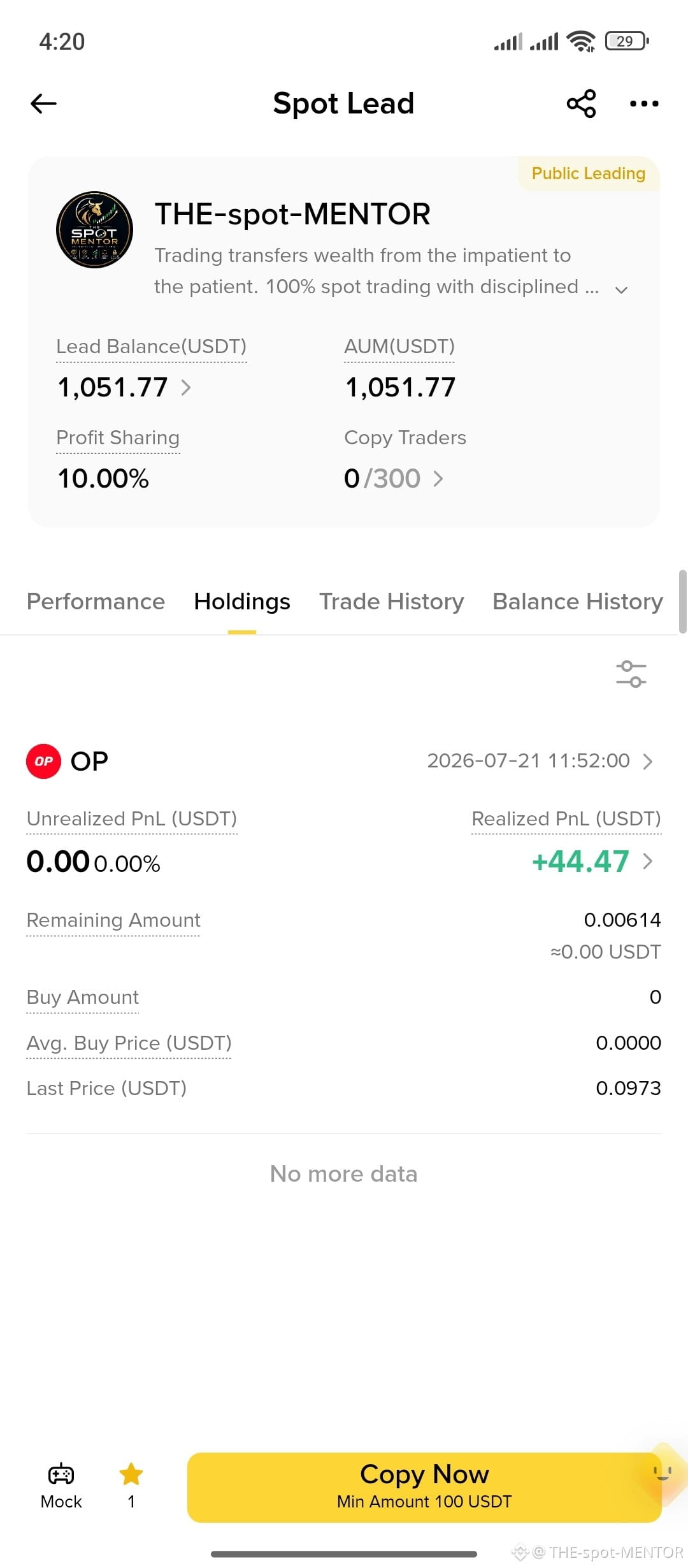The height and width of the screenshot is (1568, 688).
Task: Select the Holdings tab
Action: (x=242, y=601)
